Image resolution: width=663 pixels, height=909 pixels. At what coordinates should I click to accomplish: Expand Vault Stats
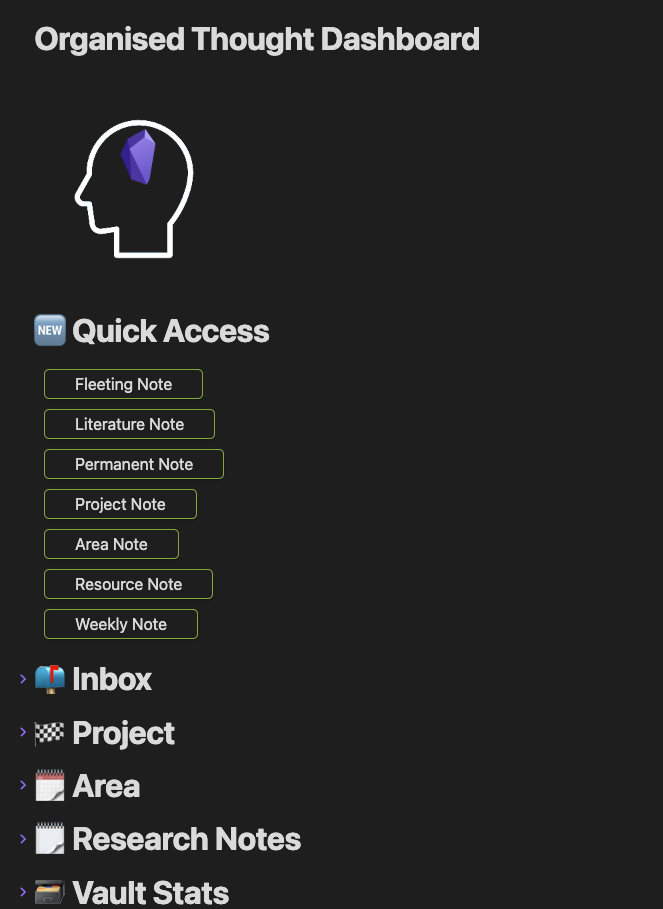[x=23, y=891]
